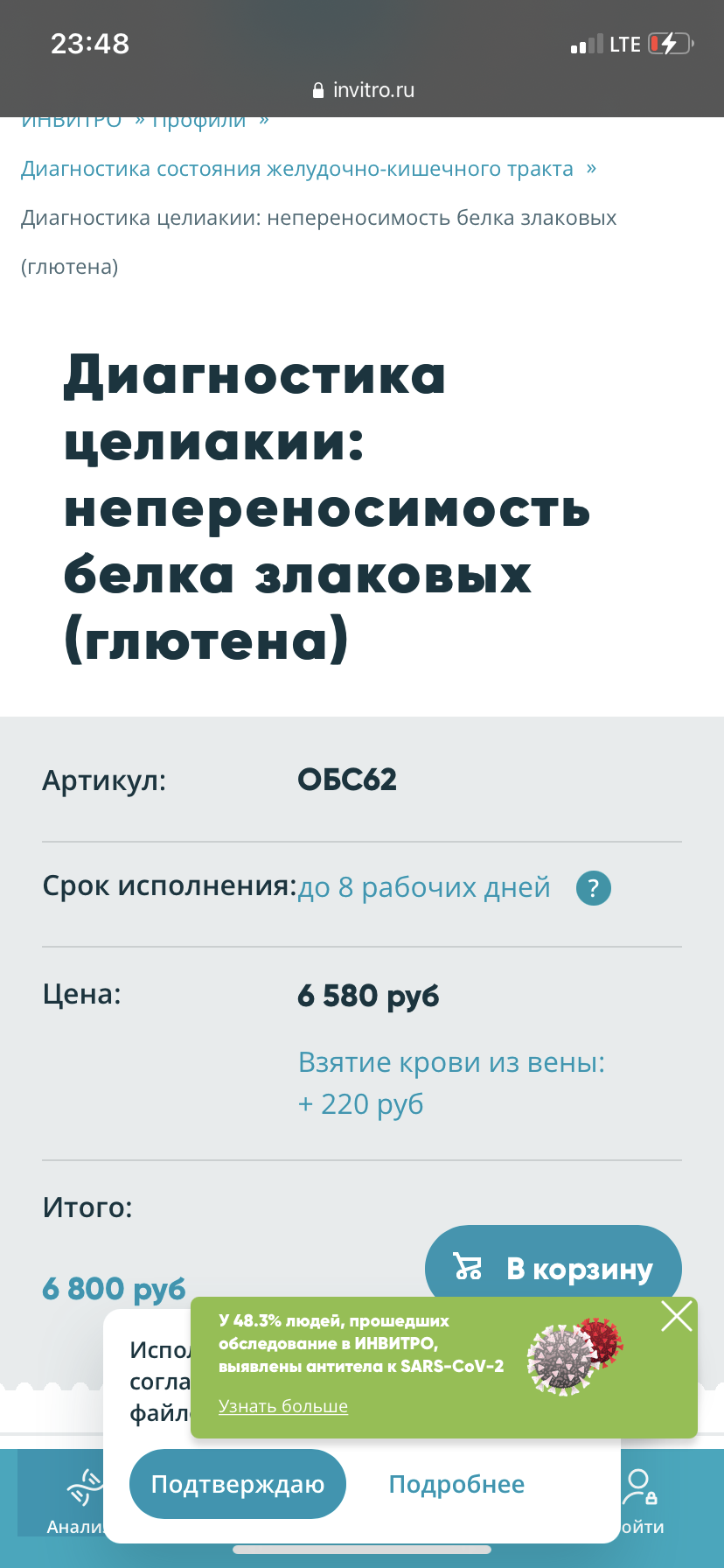Follow the "Узнать больше" link in banner
724x1568 pixels.
coord(283,1406)
